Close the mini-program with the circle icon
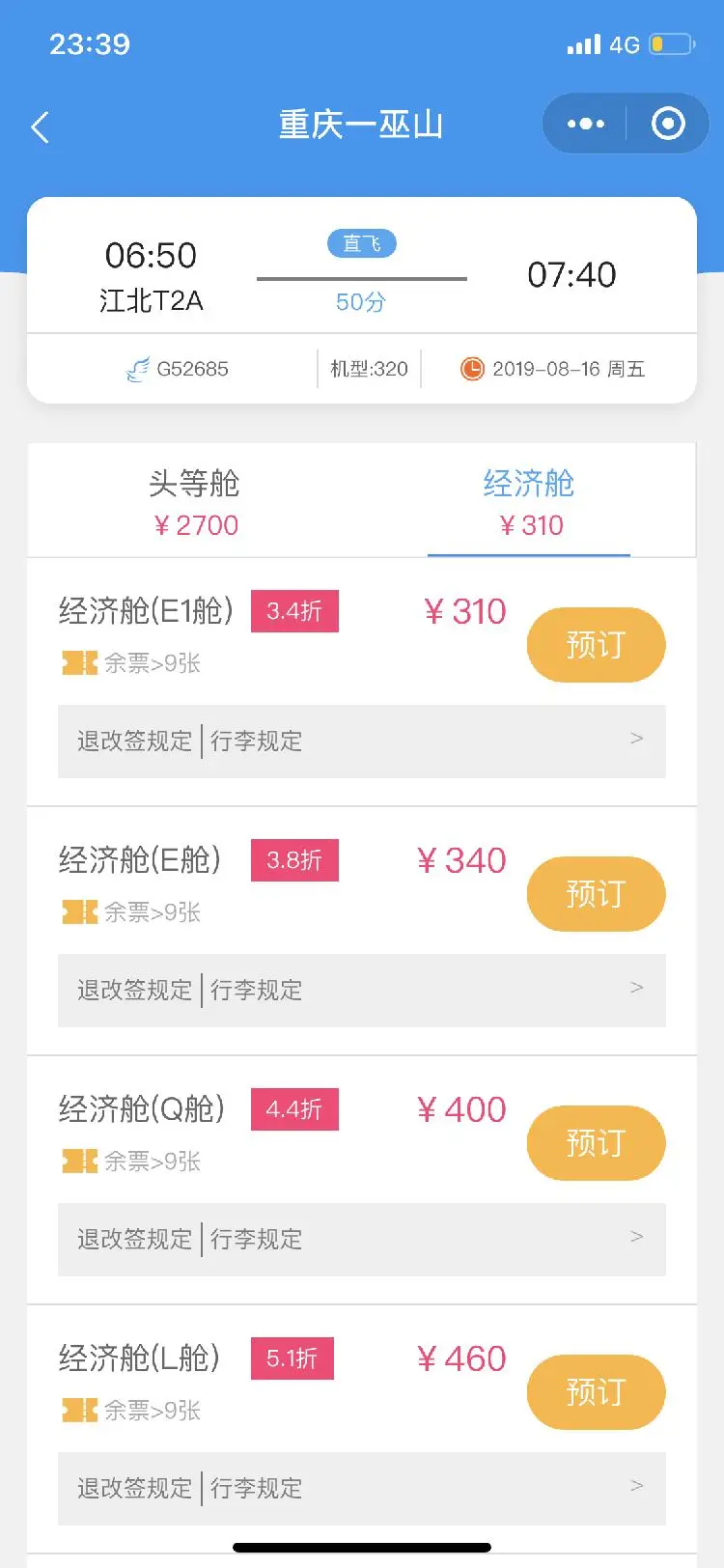This screenshot has width=724, height=1568. pyautogui.click(x=668, y=124)
